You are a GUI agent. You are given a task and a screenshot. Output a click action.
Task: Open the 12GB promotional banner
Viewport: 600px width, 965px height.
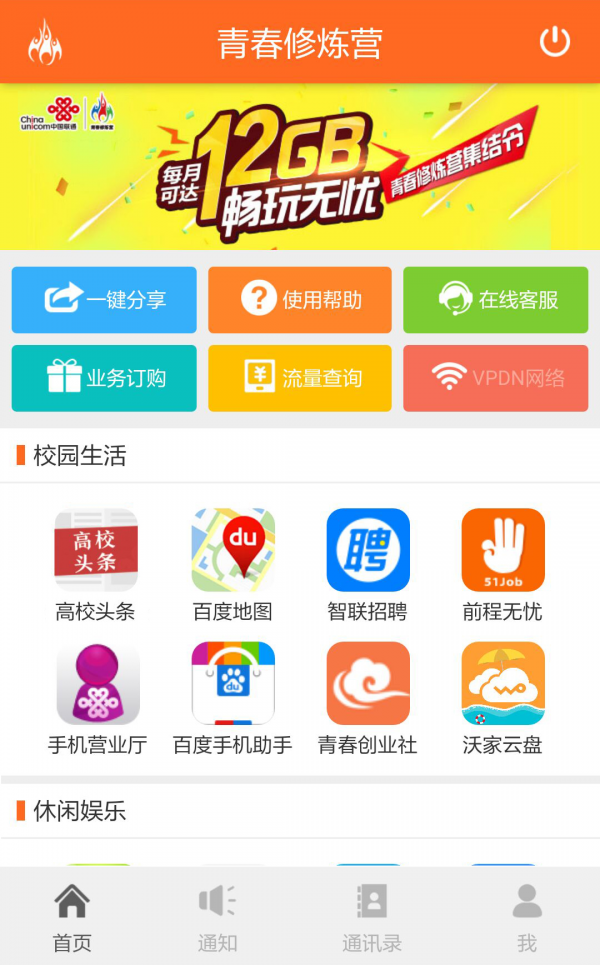click(x=300, y=166)
